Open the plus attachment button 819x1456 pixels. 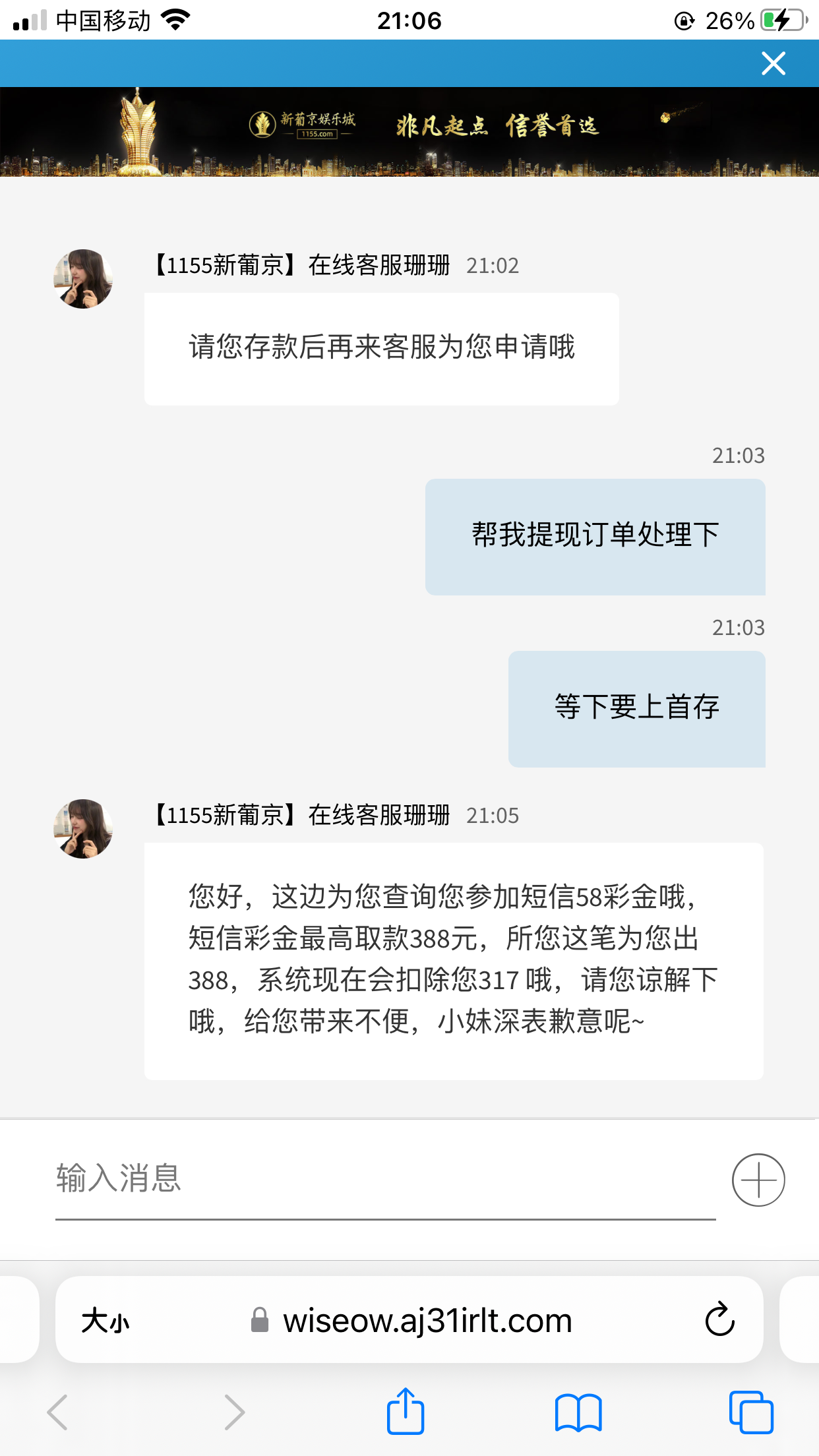(758, 1180)
